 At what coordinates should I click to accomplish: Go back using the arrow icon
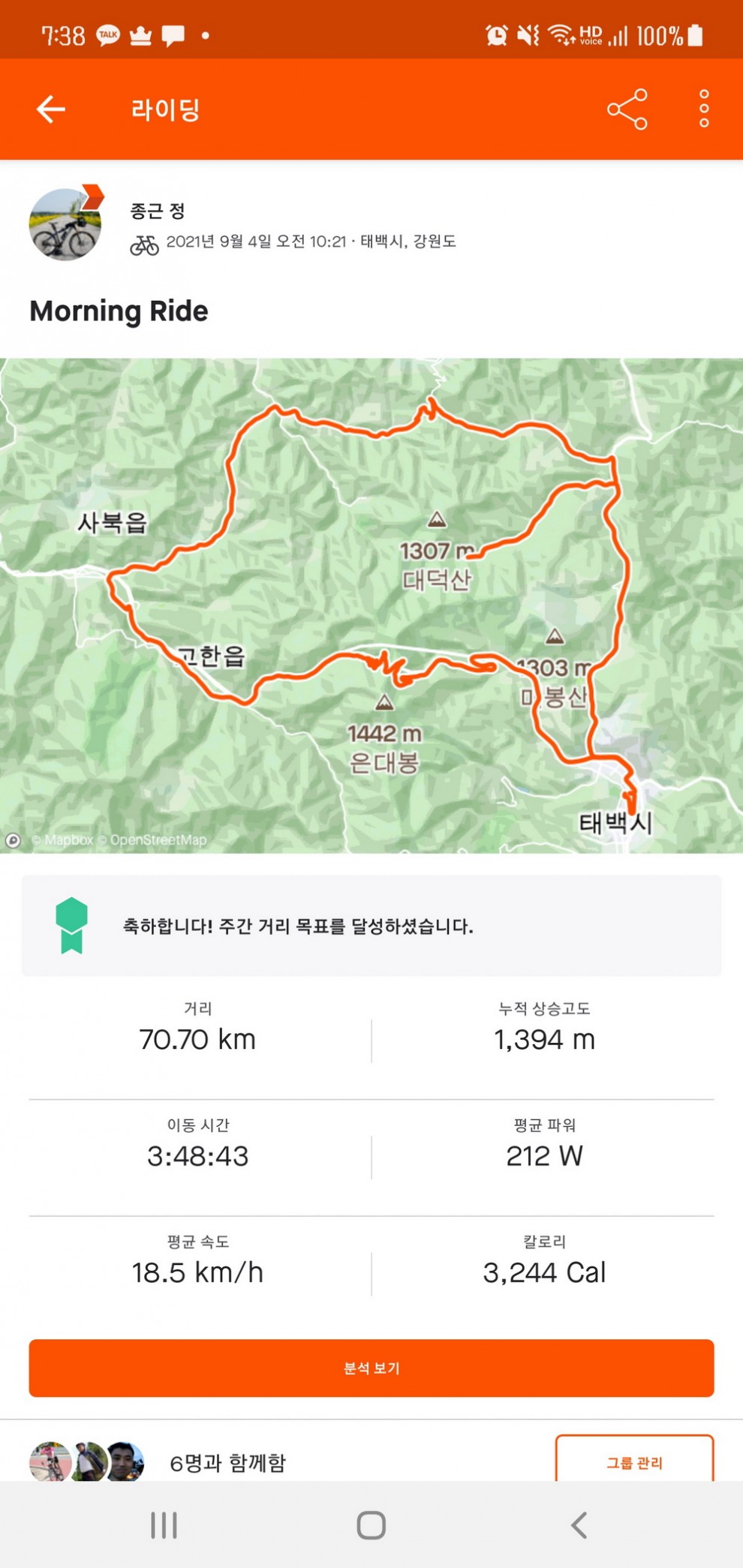pos(51,110)
